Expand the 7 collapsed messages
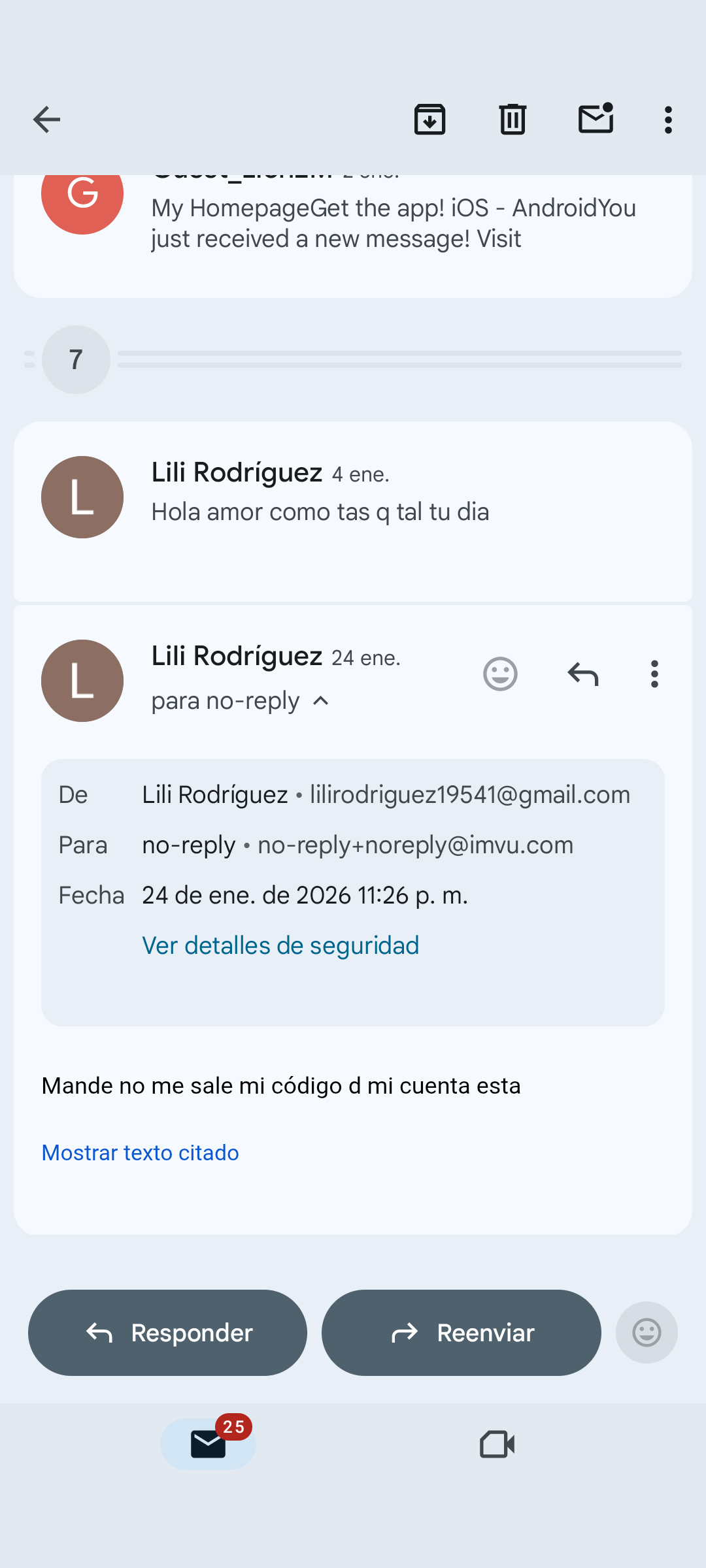 pos(76,359)
